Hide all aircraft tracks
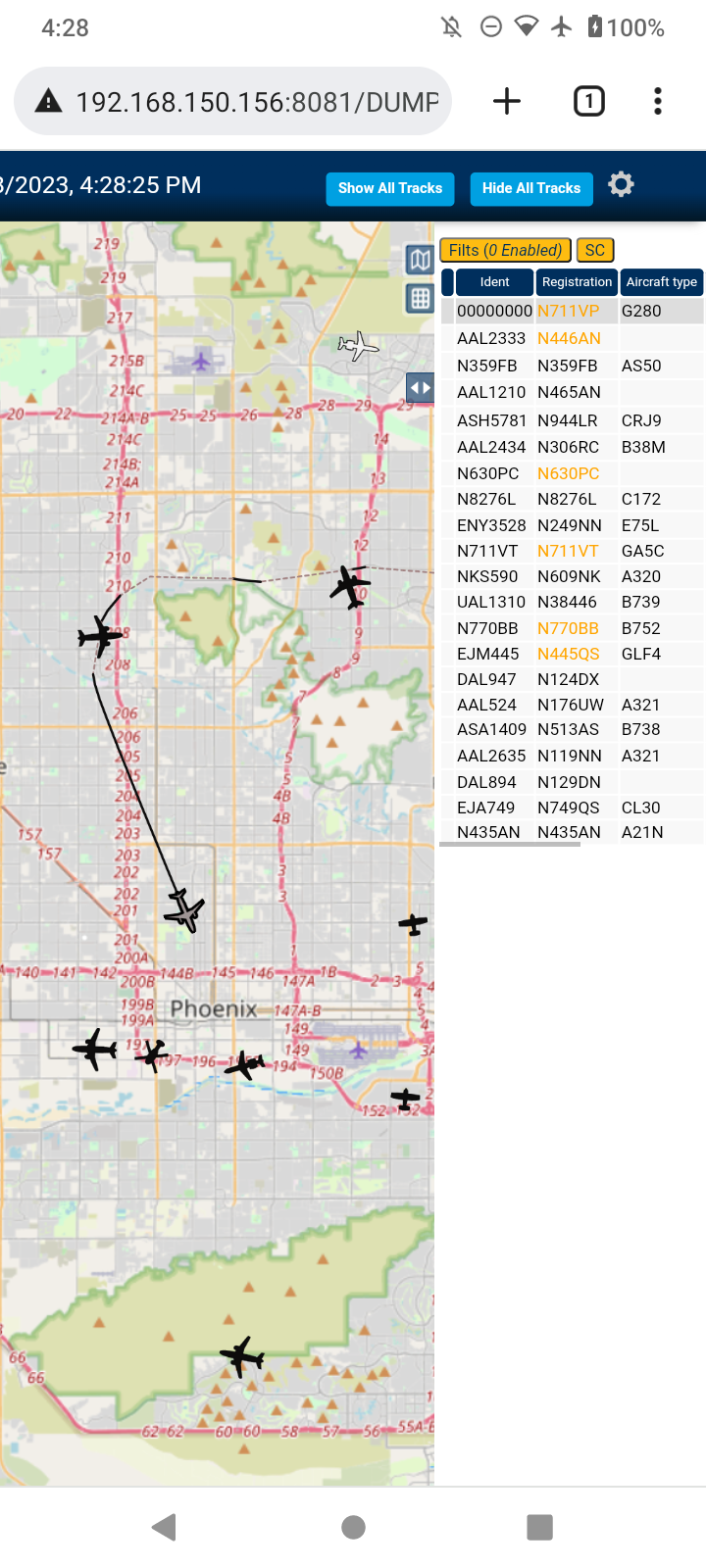Image resolution: width=706 pixels, height=1568 pixels. tap(531, 188)
